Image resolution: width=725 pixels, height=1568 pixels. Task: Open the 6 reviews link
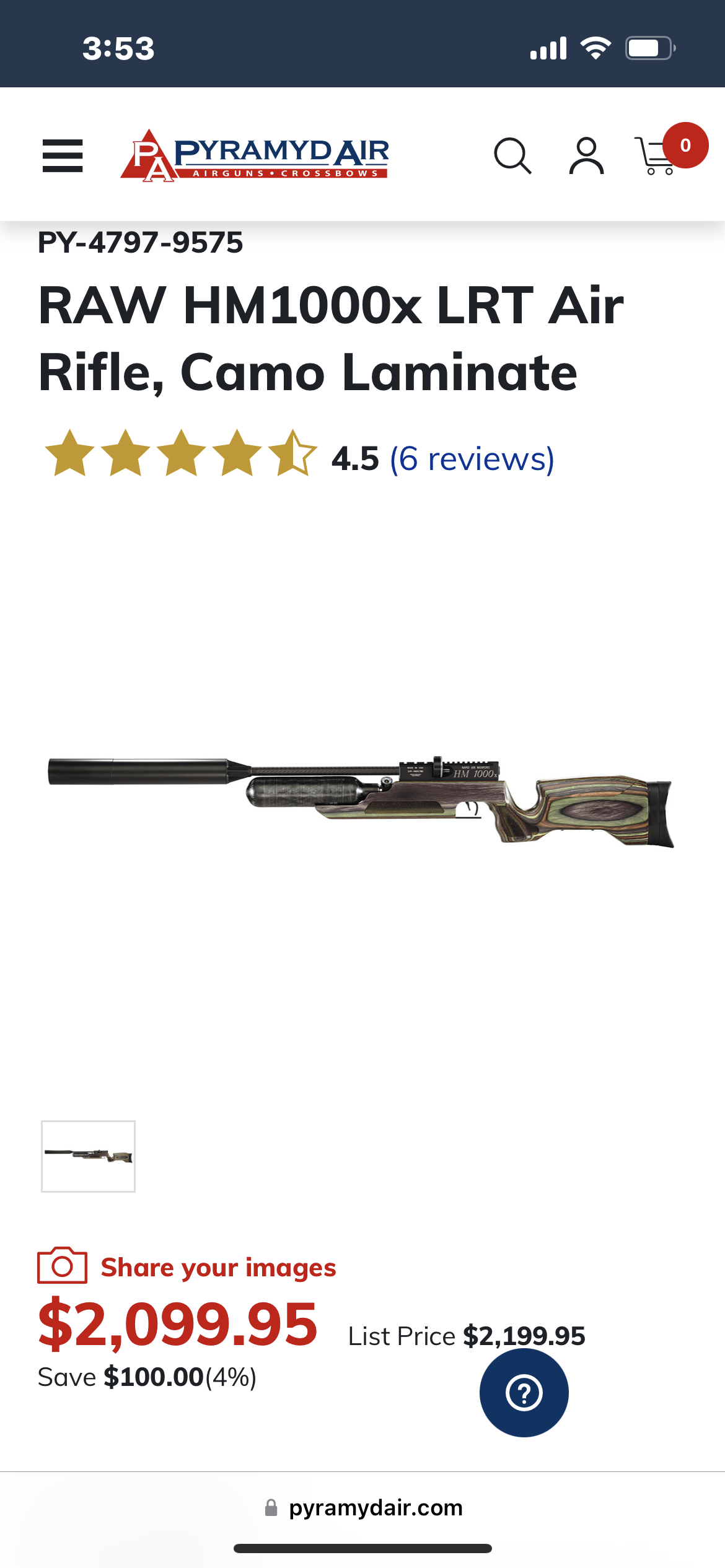[x=472, y=459]
